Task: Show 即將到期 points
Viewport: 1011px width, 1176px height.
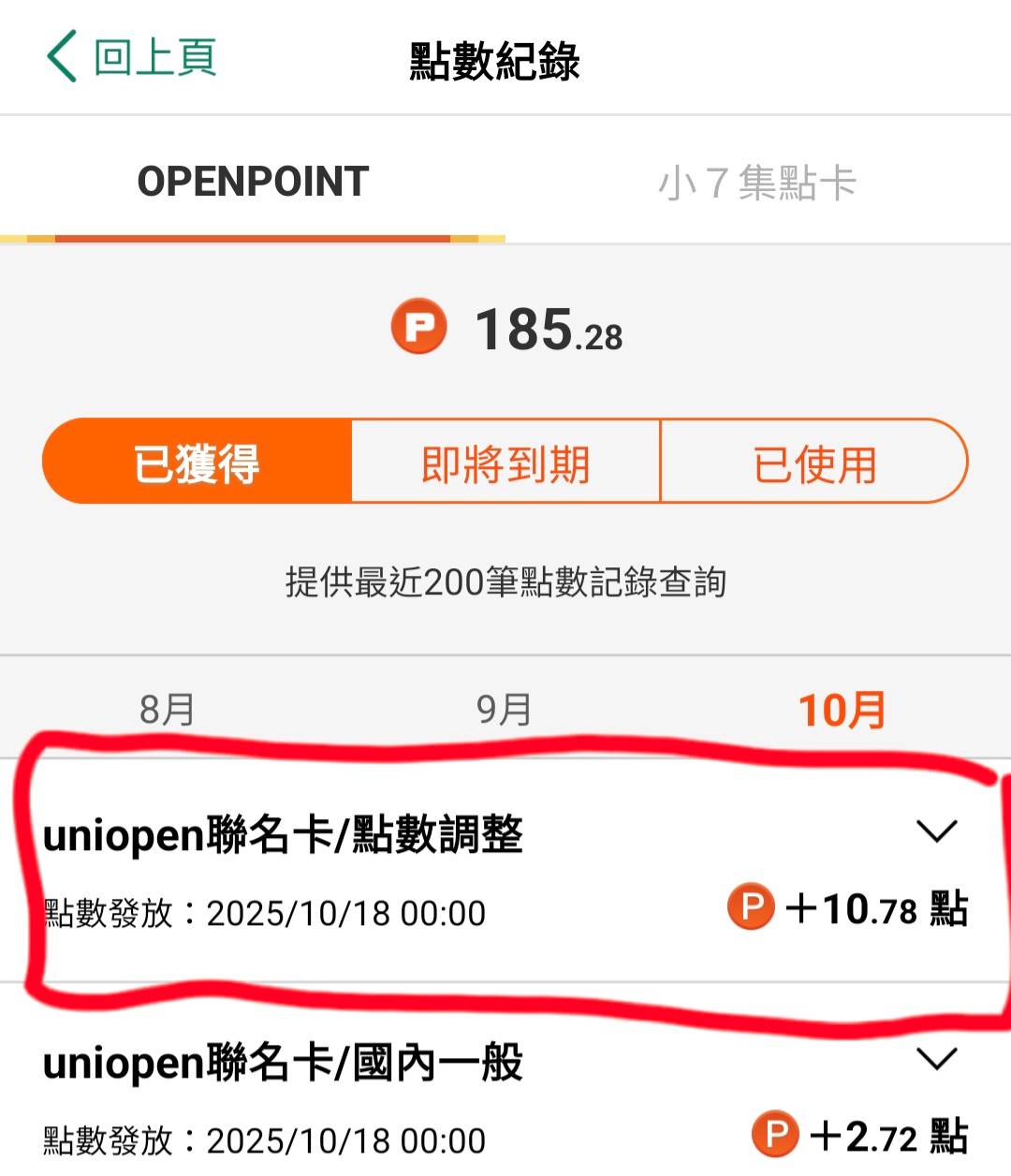Action: [505, 463]
